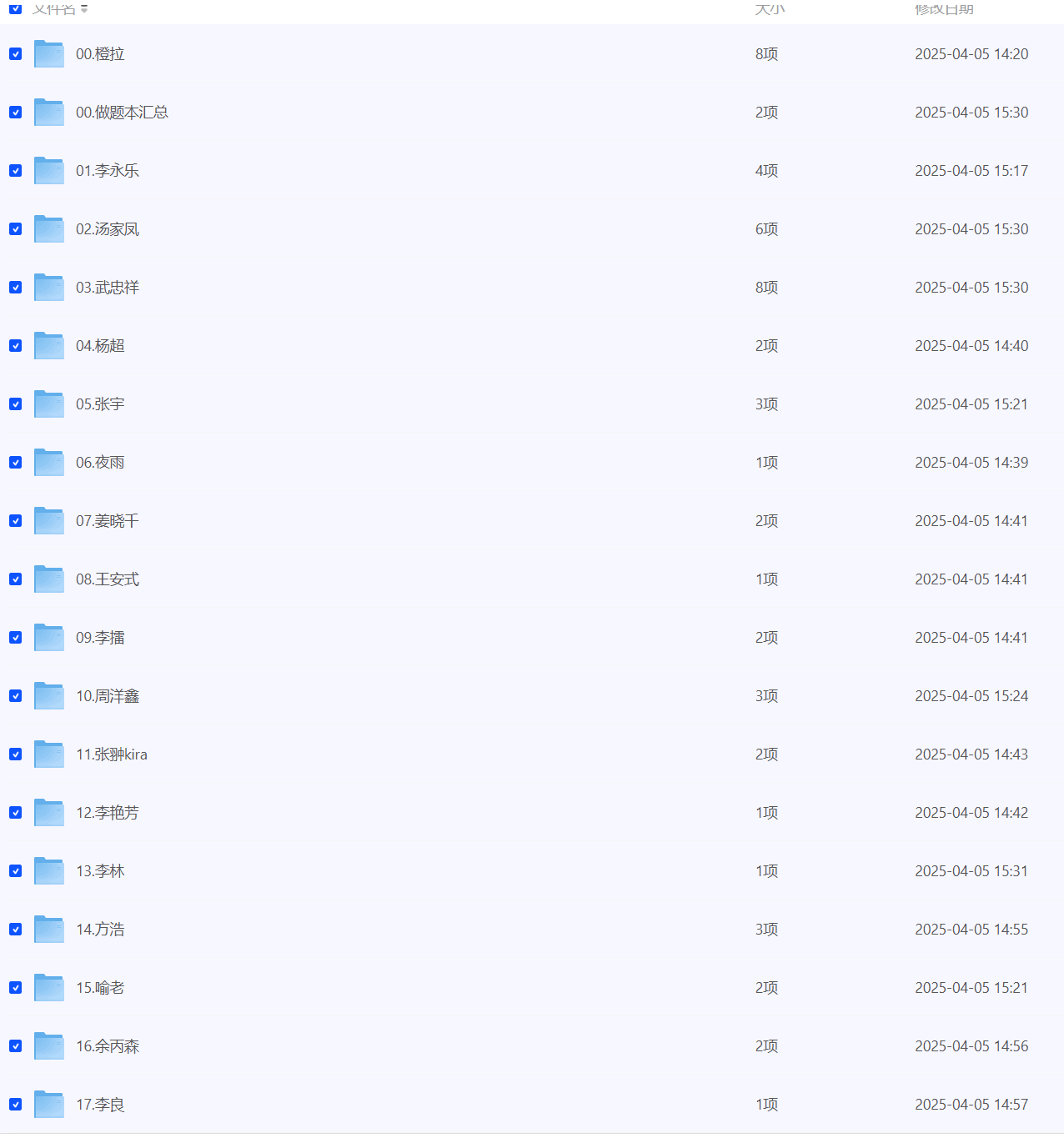Open the 03.武忠祥 folder
The width and height of the screenshot is (1064, 1143).
[x=107, y=288]
